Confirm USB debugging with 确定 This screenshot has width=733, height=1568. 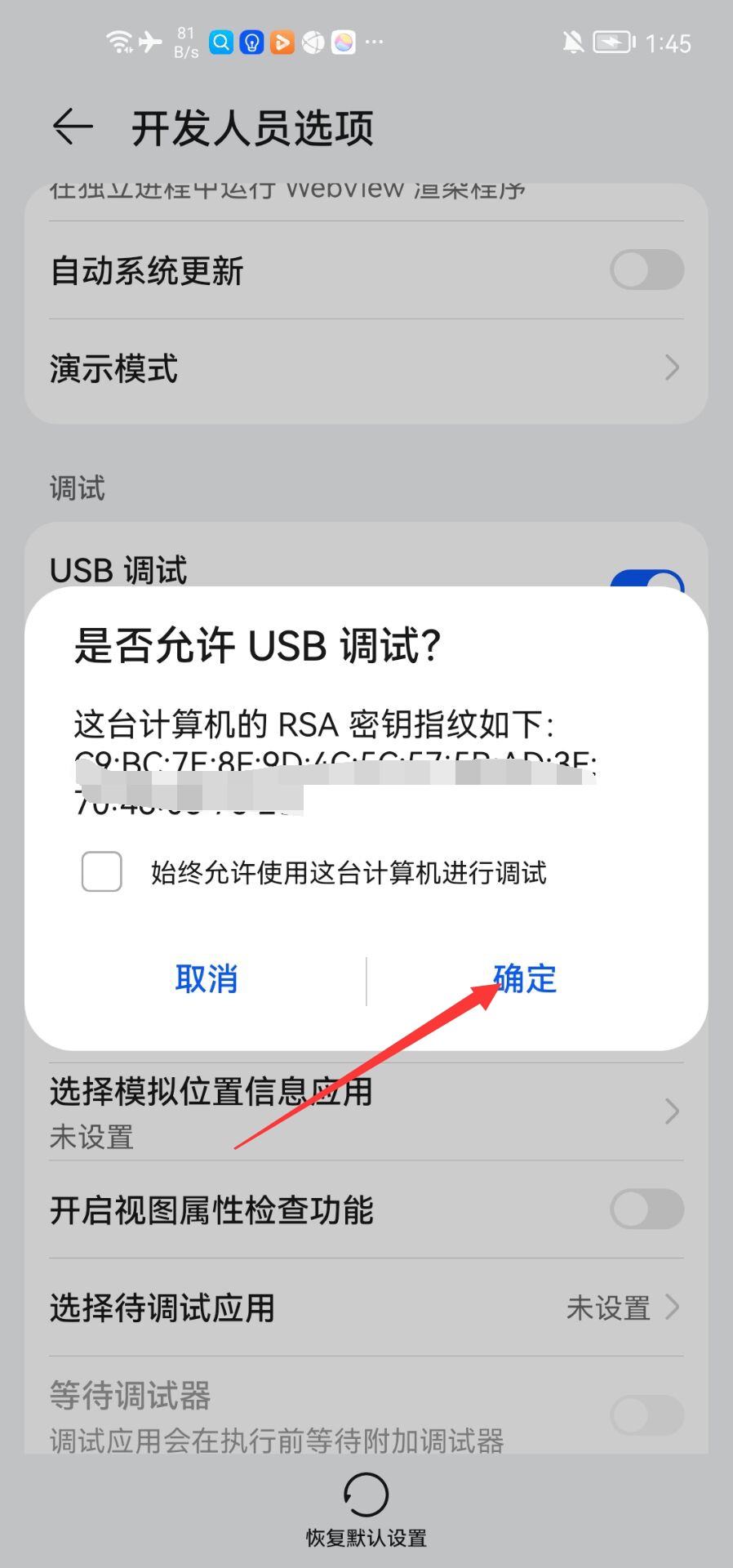pos(525,978)
